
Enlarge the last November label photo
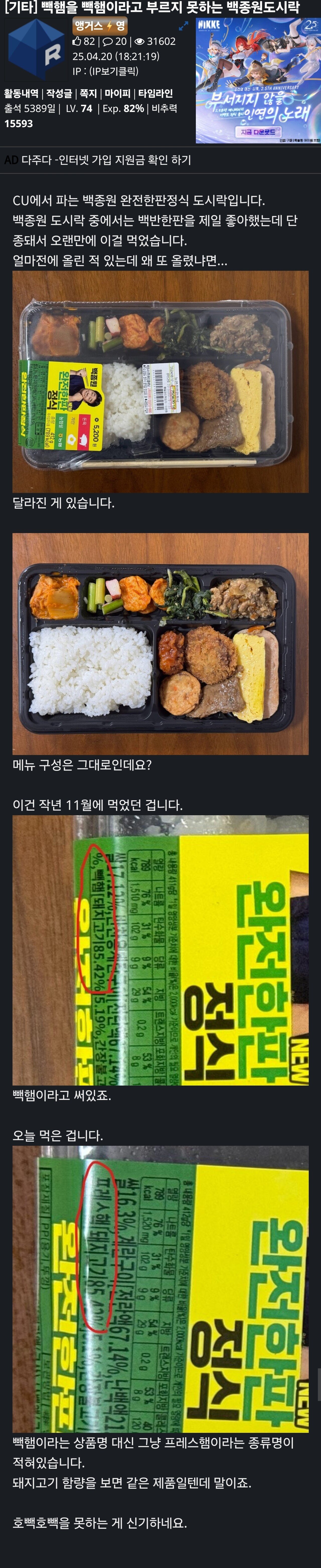point(160,950)
